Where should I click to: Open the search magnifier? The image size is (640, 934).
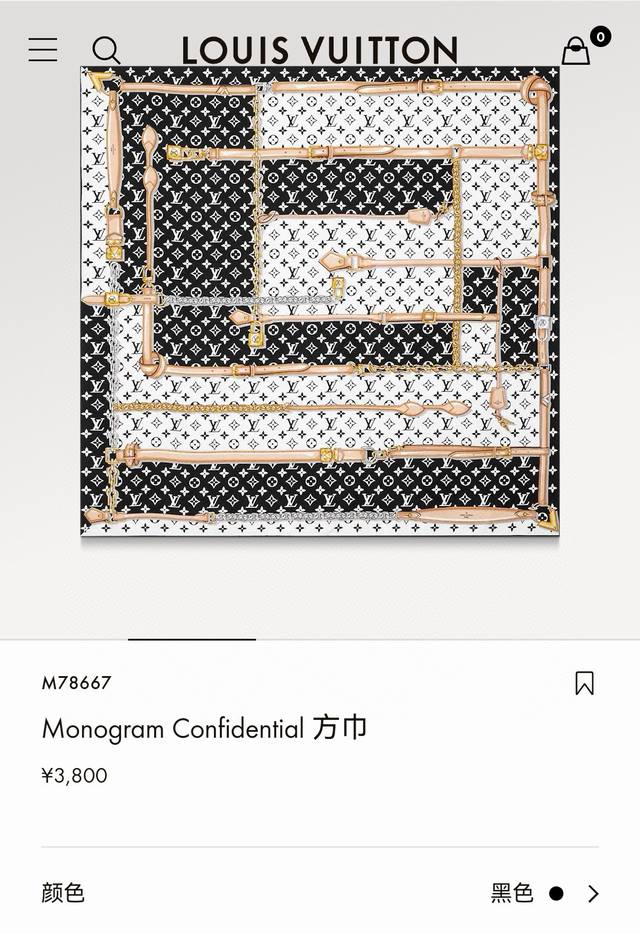coord(106,50)
